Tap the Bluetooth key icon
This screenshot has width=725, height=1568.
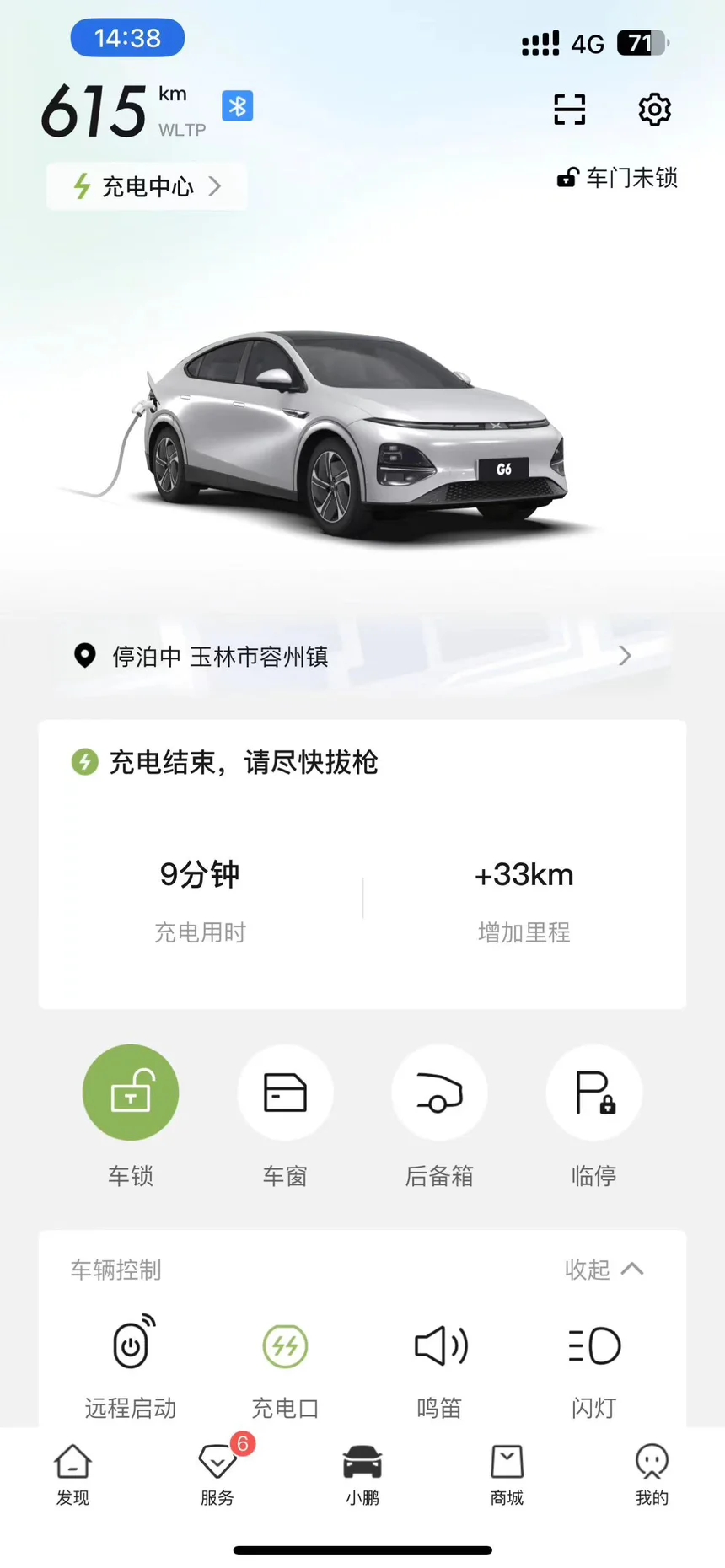tap(237, 106)
